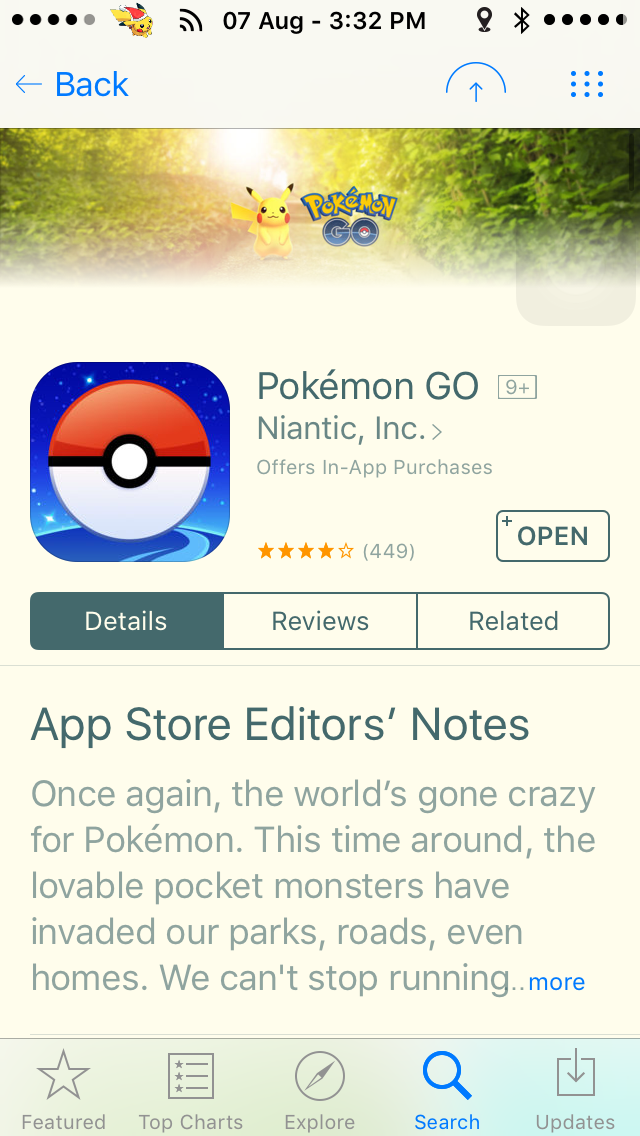Select the Search tab
The height and width of the screenshot is (1136, 640).
[447, 1090]
